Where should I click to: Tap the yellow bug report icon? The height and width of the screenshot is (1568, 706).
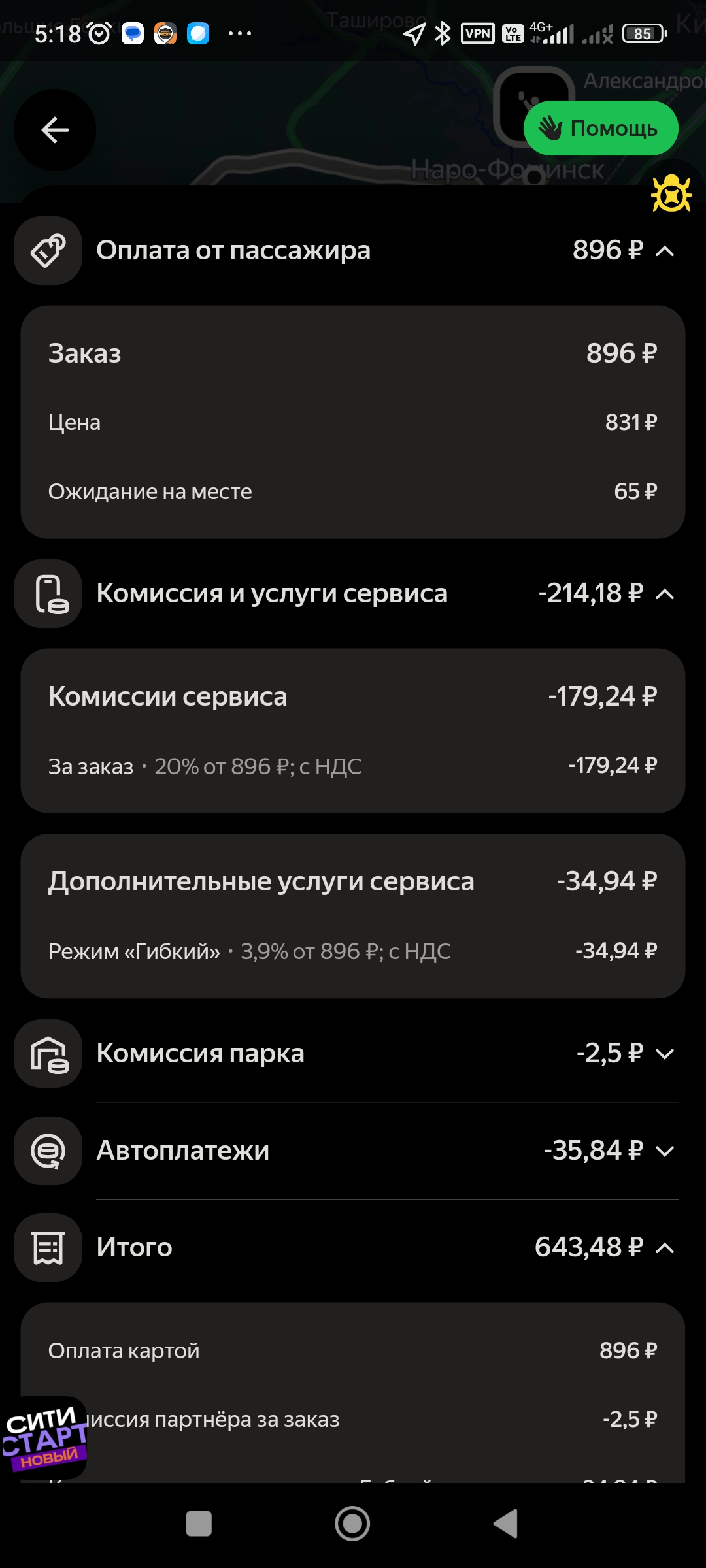(671, 193)
